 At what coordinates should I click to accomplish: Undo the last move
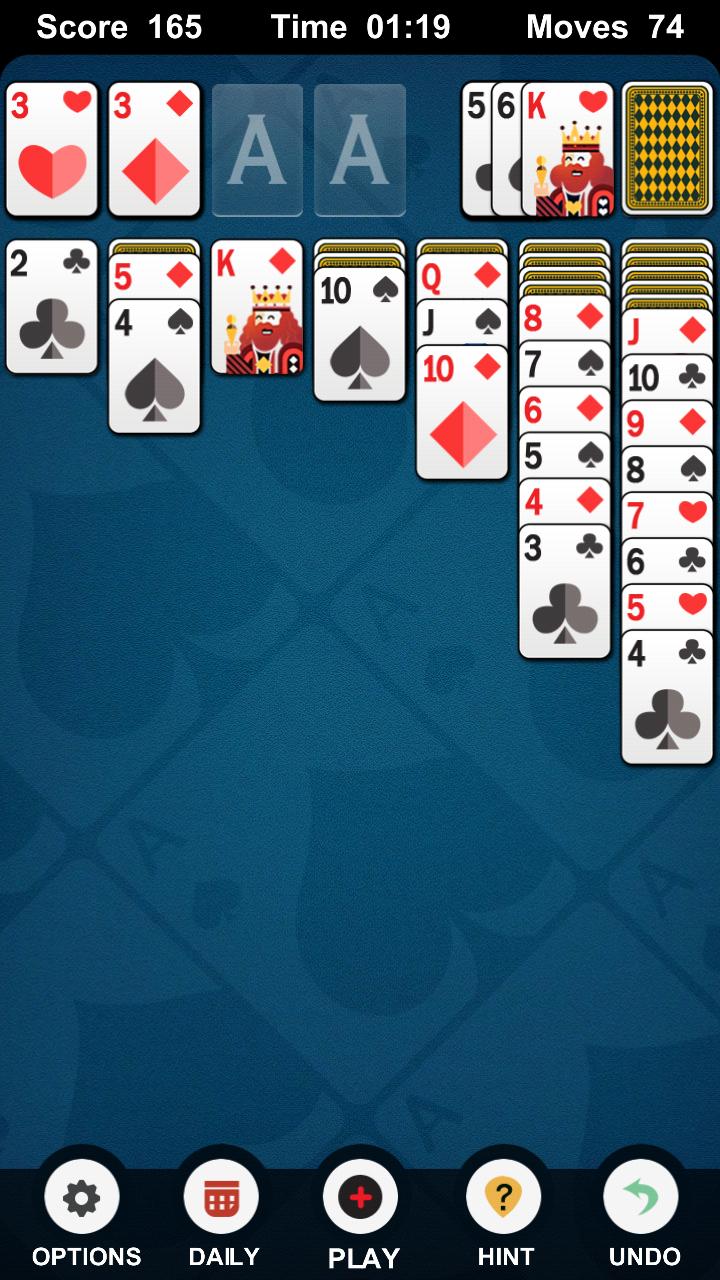(642, 1198)
